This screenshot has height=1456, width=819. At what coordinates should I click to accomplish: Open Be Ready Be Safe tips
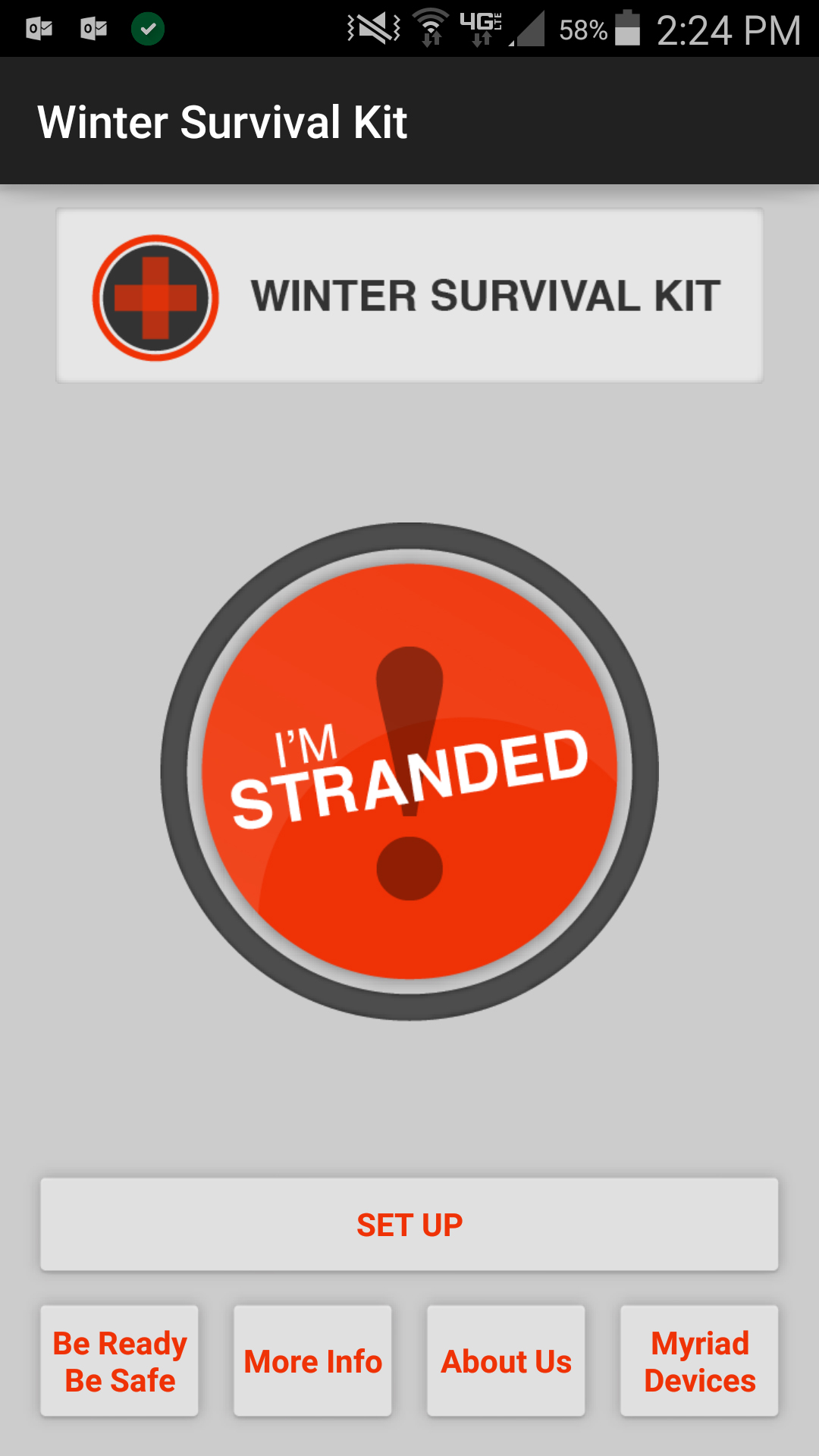click(x=120, y=1361)
